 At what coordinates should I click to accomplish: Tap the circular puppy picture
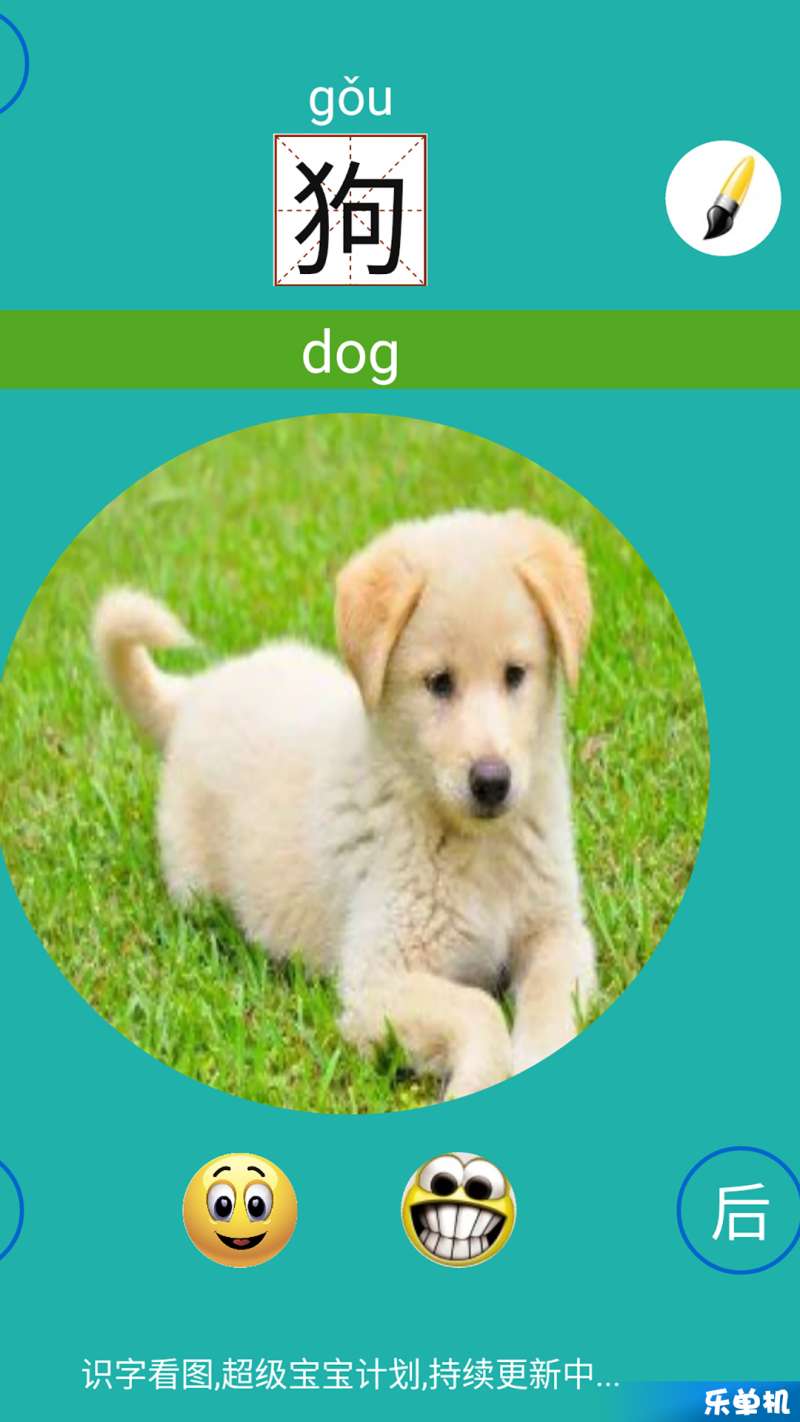pos(355,763)
